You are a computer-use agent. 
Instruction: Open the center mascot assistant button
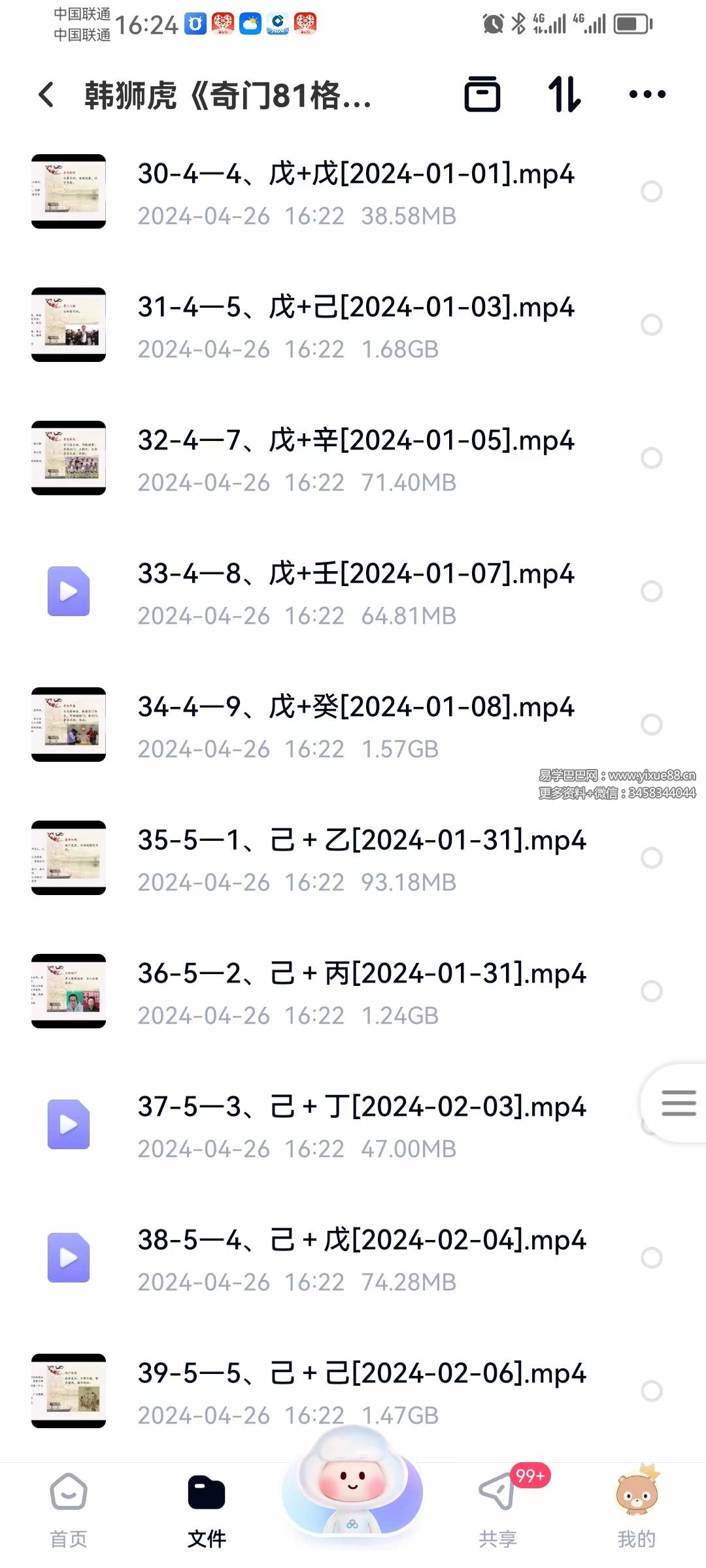352,1493
